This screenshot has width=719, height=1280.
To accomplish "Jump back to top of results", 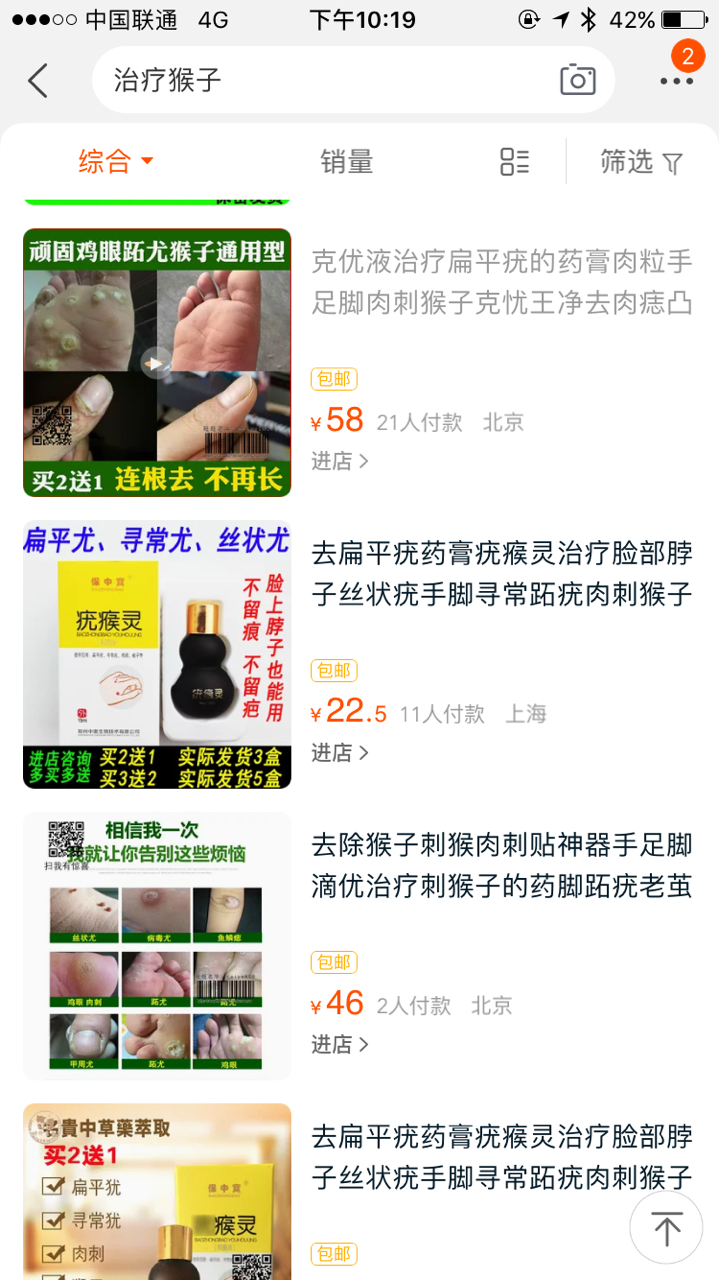I will pos(666,1227).
